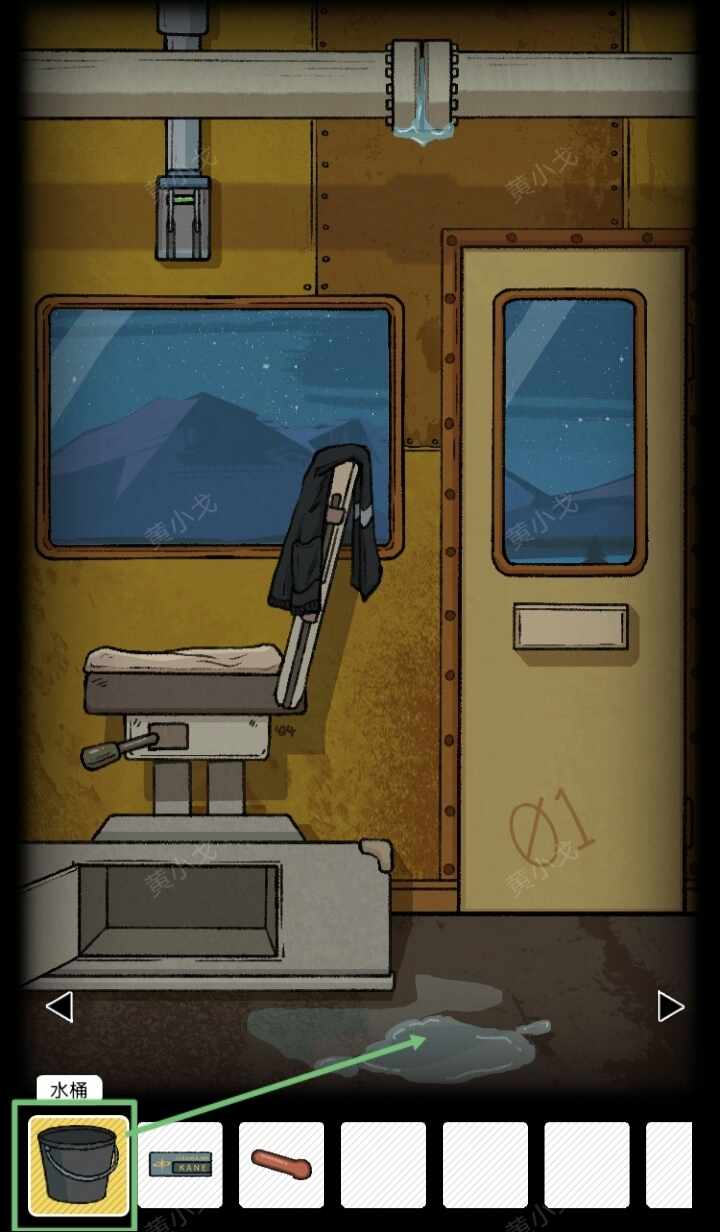Viewport: 720px width, 1232px height.
Task: Select the red handle inventory item
Action: click(x=281, y=1164)
